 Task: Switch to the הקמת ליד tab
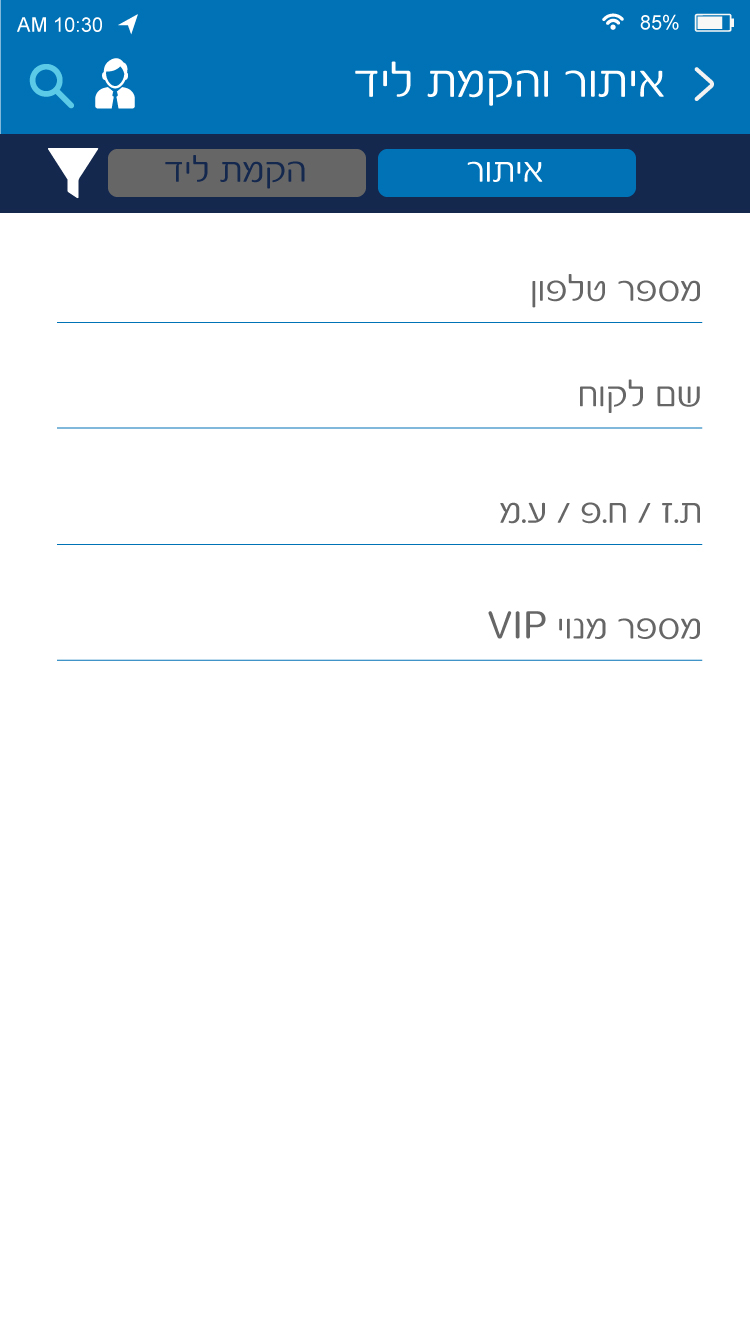[237, 173]
